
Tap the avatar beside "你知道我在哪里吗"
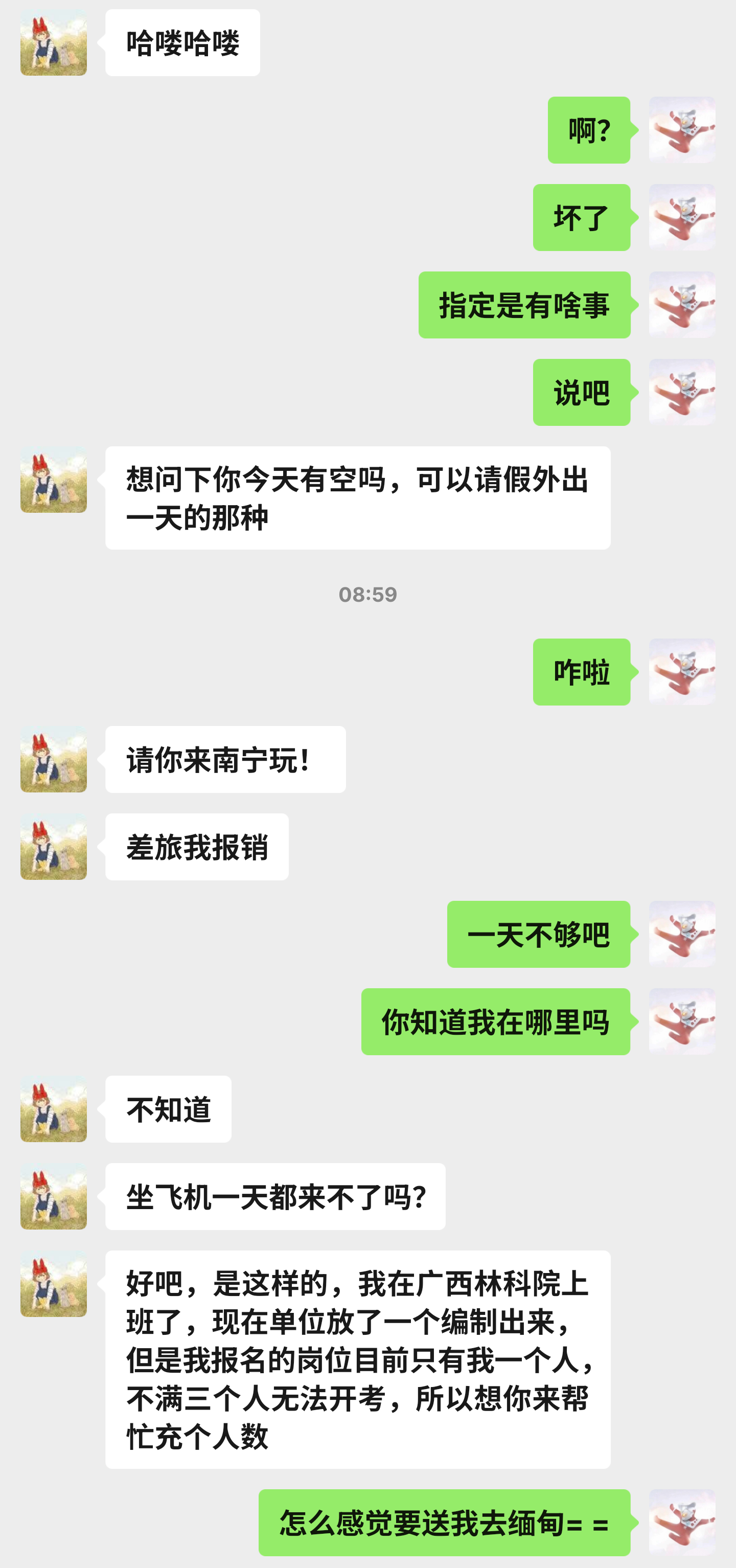pyautogui.click(x=682, y=1021)
